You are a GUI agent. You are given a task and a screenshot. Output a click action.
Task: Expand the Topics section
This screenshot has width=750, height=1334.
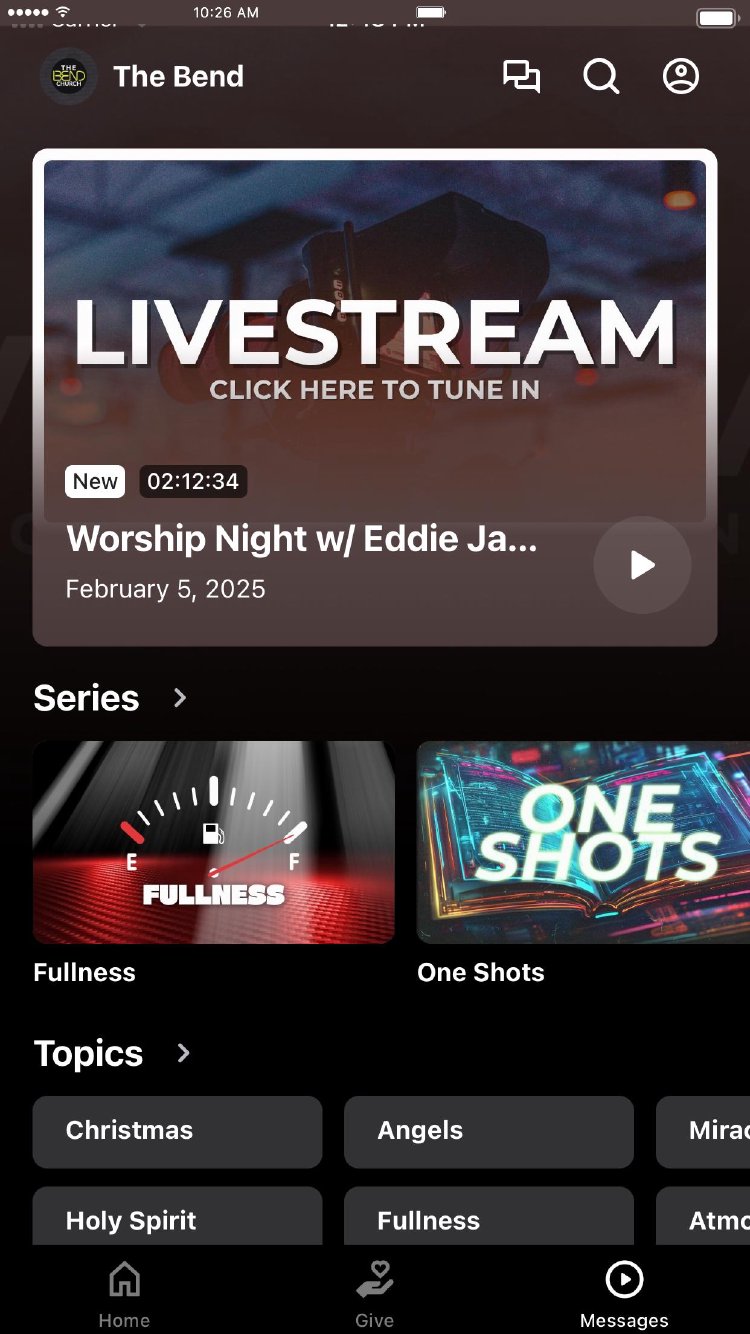pos(183,1053)
